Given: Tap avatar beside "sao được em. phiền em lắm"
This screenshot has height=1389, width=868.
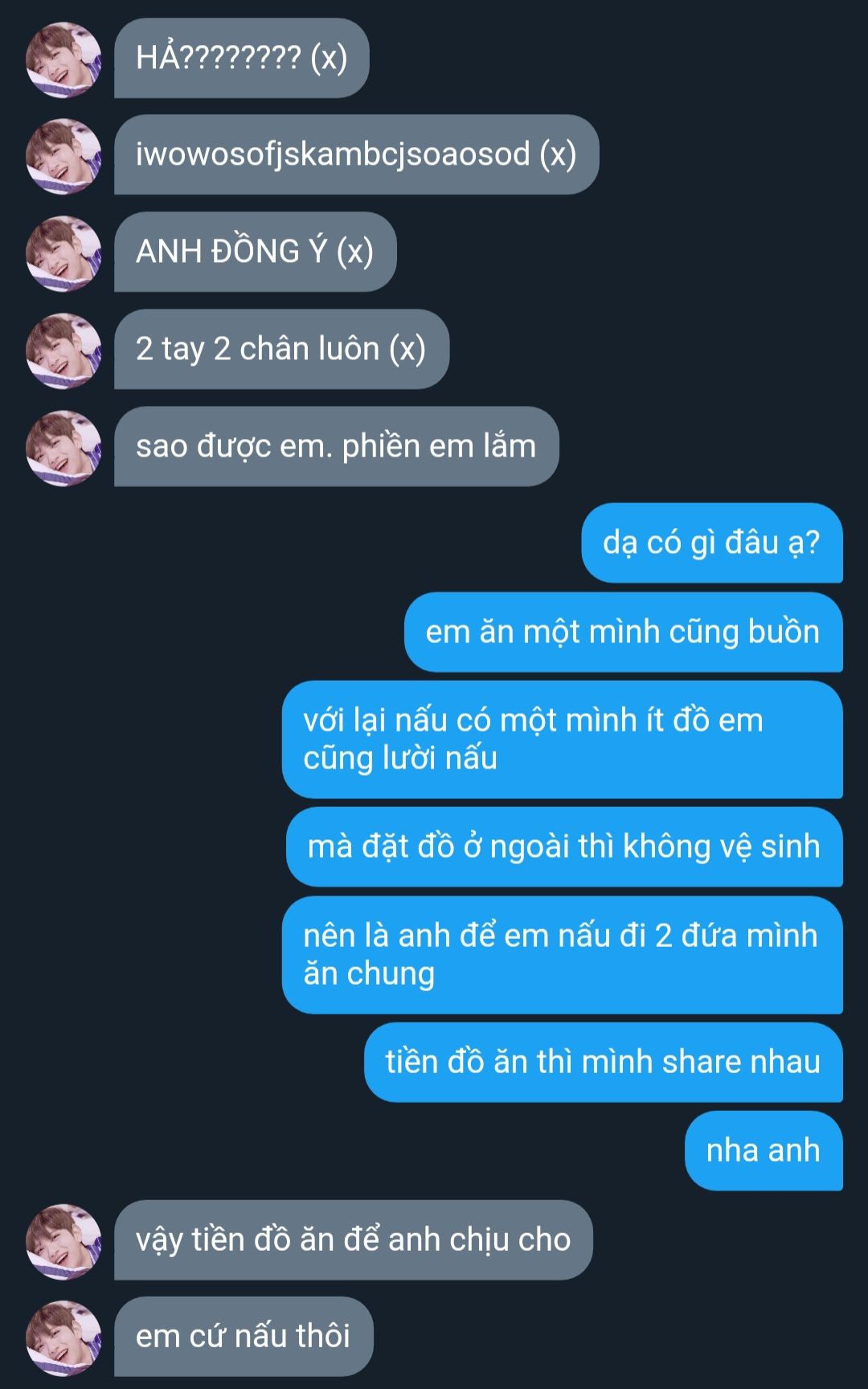Looking at the screenshot, I should coord(63,448).
